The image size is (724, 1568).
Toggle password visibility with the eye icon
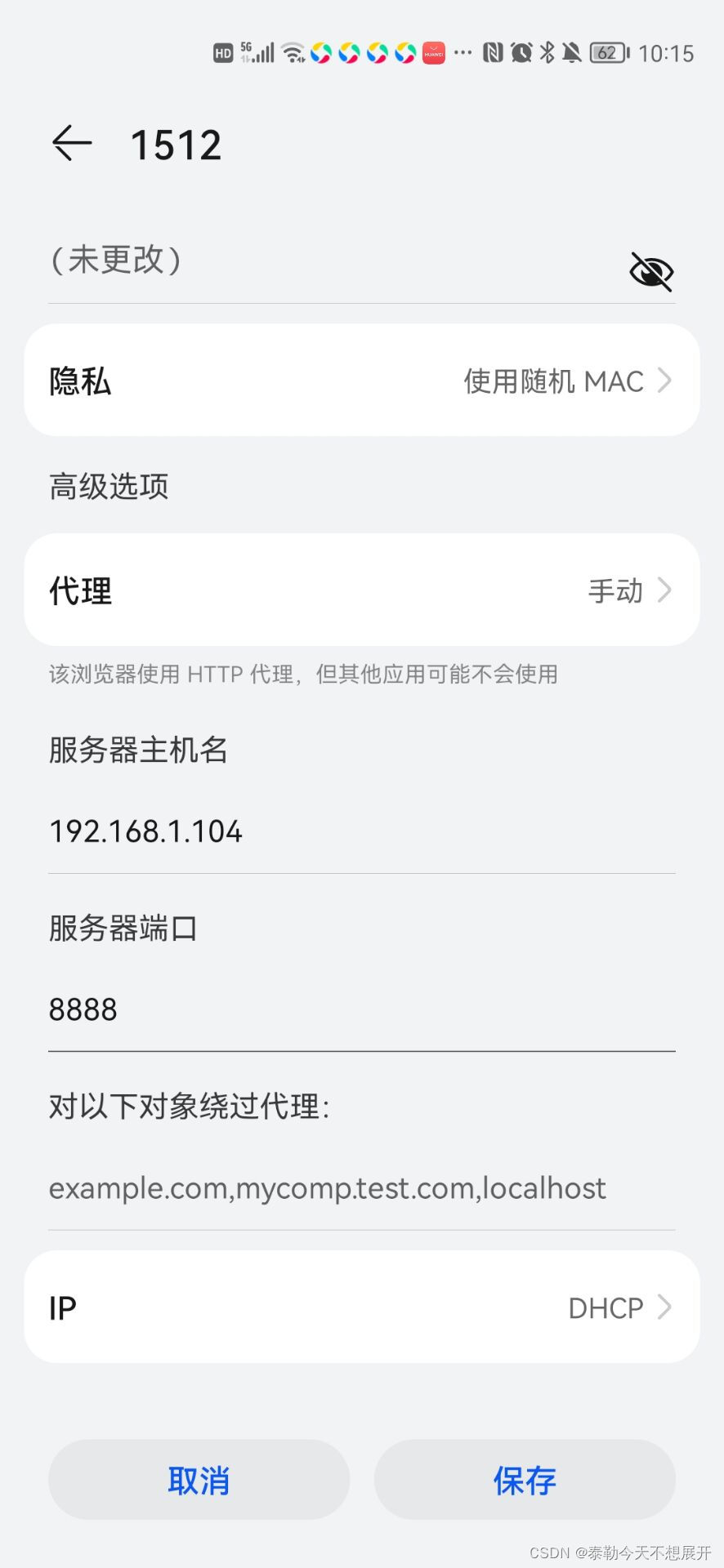point(650,269)
